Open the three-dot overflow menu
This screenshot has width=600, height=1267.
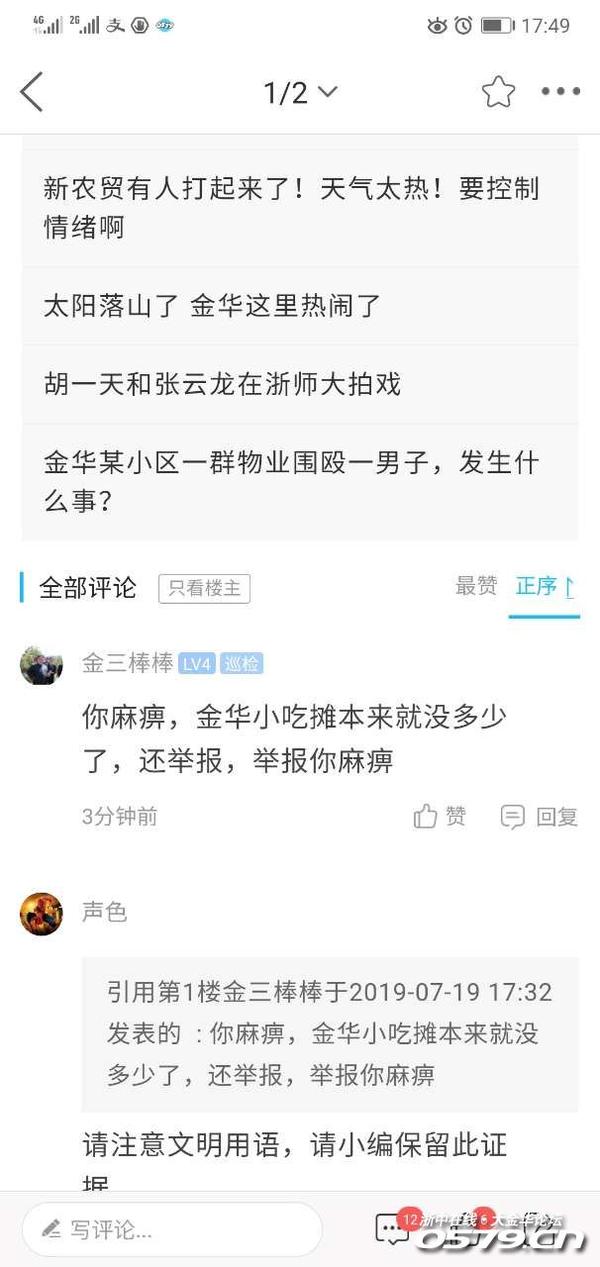pos(560,92)
